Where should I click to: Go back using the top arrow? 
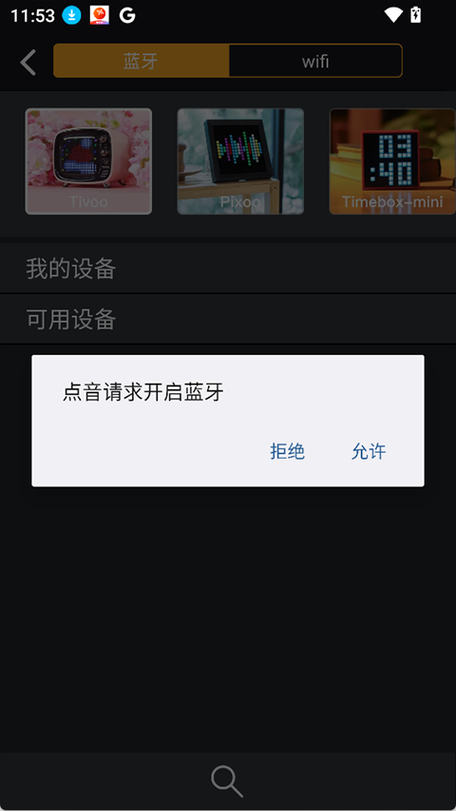click(x=28, y=63)
